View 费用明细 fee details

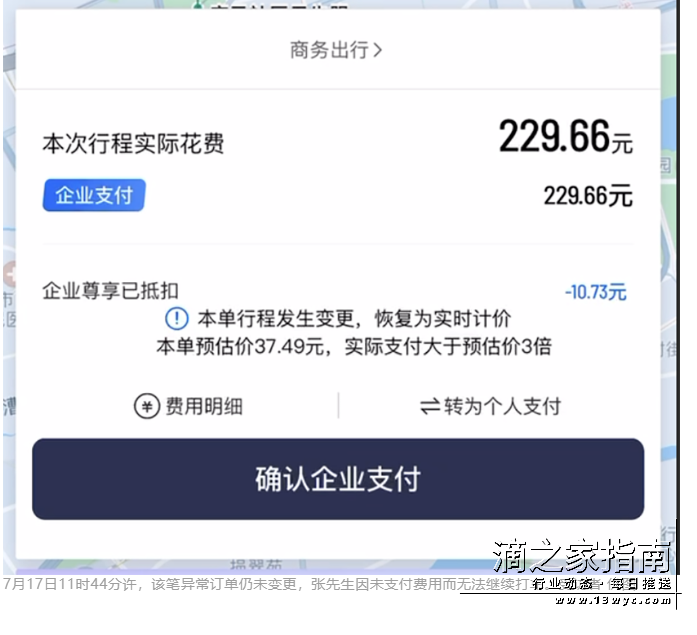[x=189, y=406]
